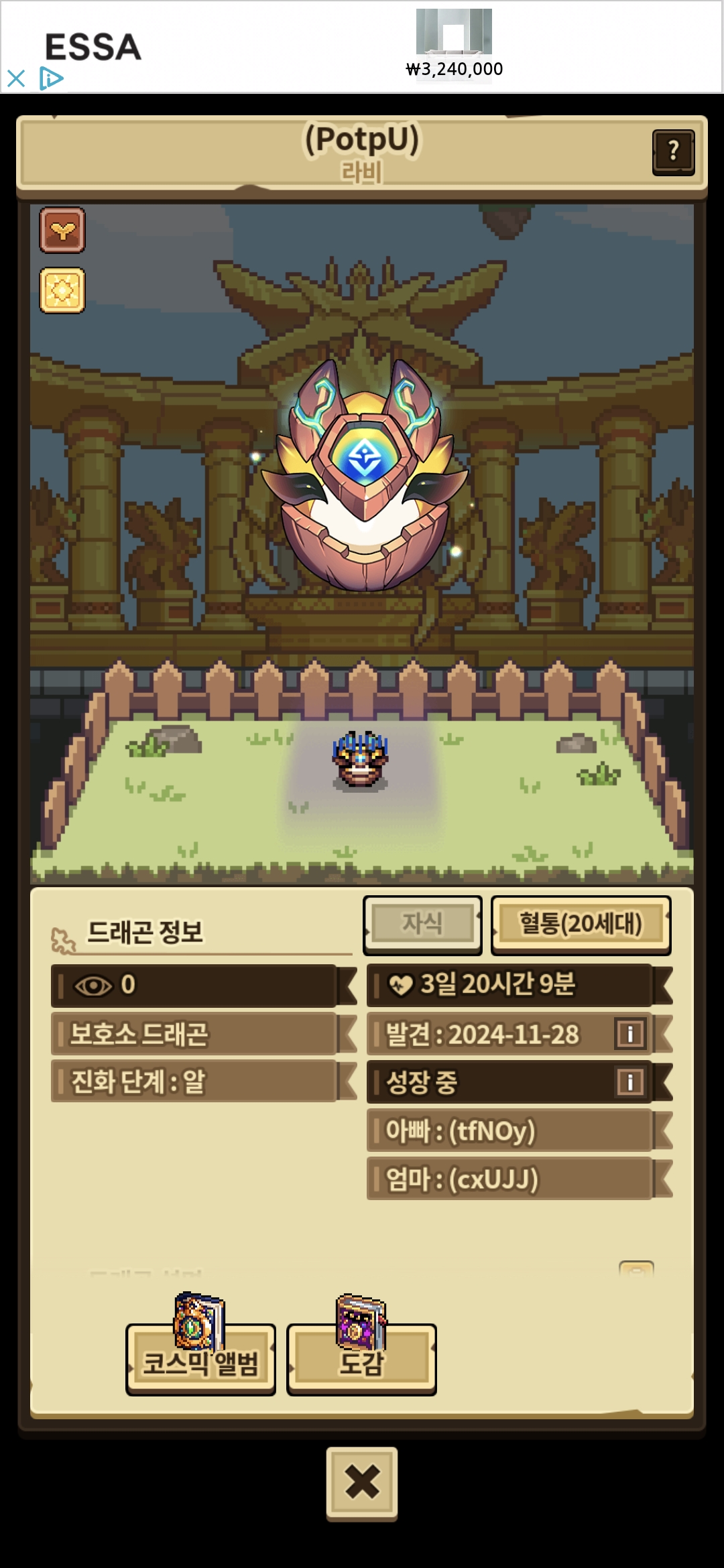Open the 도감 encyclopedia
This screenshot has height=1568, width=724.
(361, 1360)
